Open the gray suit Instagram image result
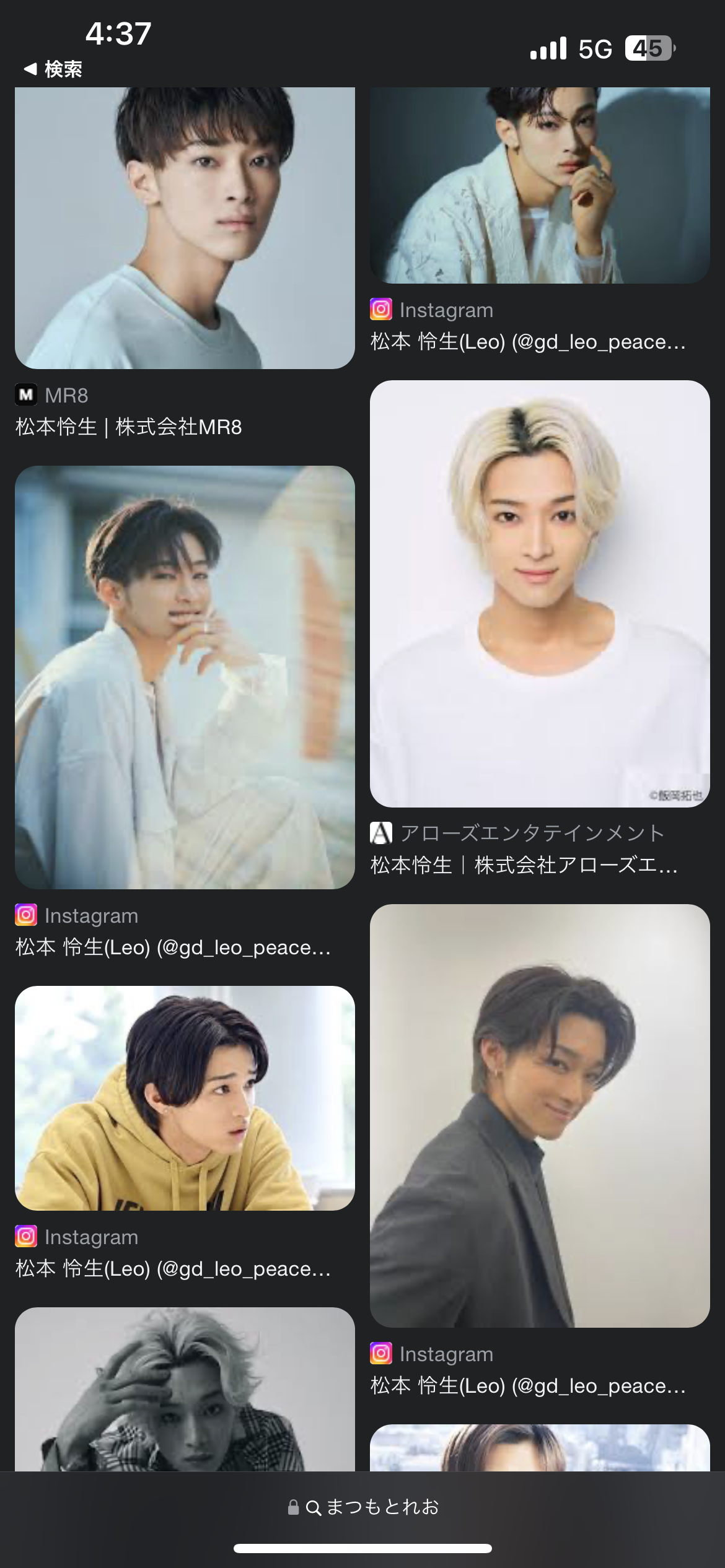 (x=539, y=1115)
